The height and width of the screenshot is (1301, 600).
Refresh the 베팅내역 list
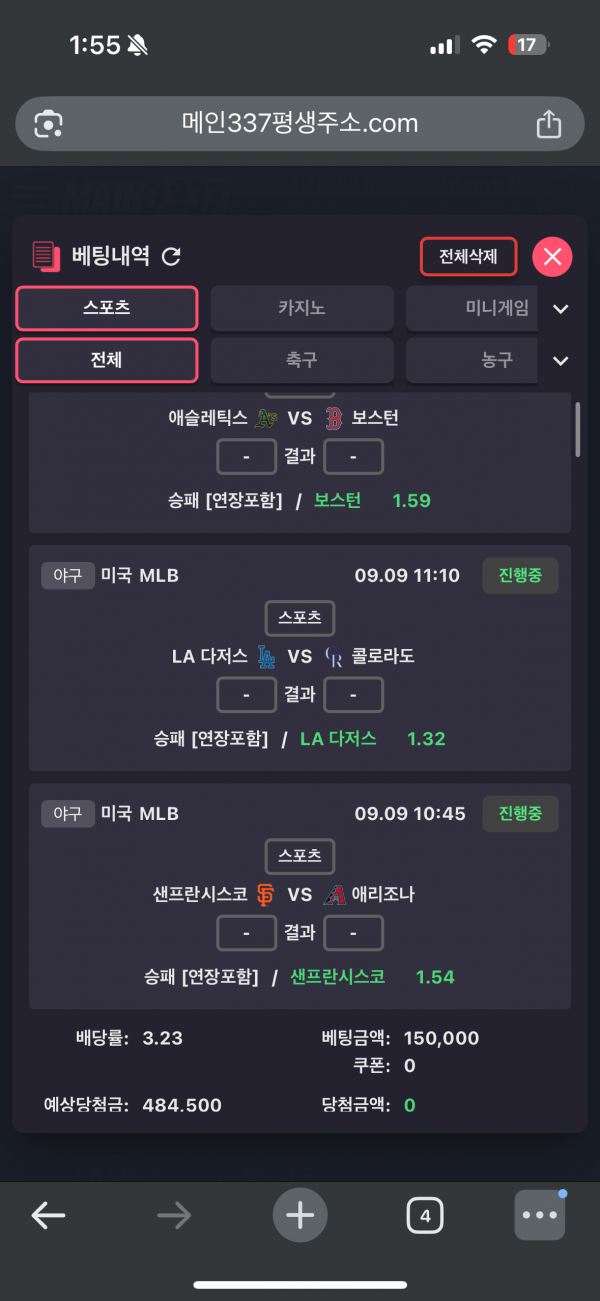pos(171,257)
